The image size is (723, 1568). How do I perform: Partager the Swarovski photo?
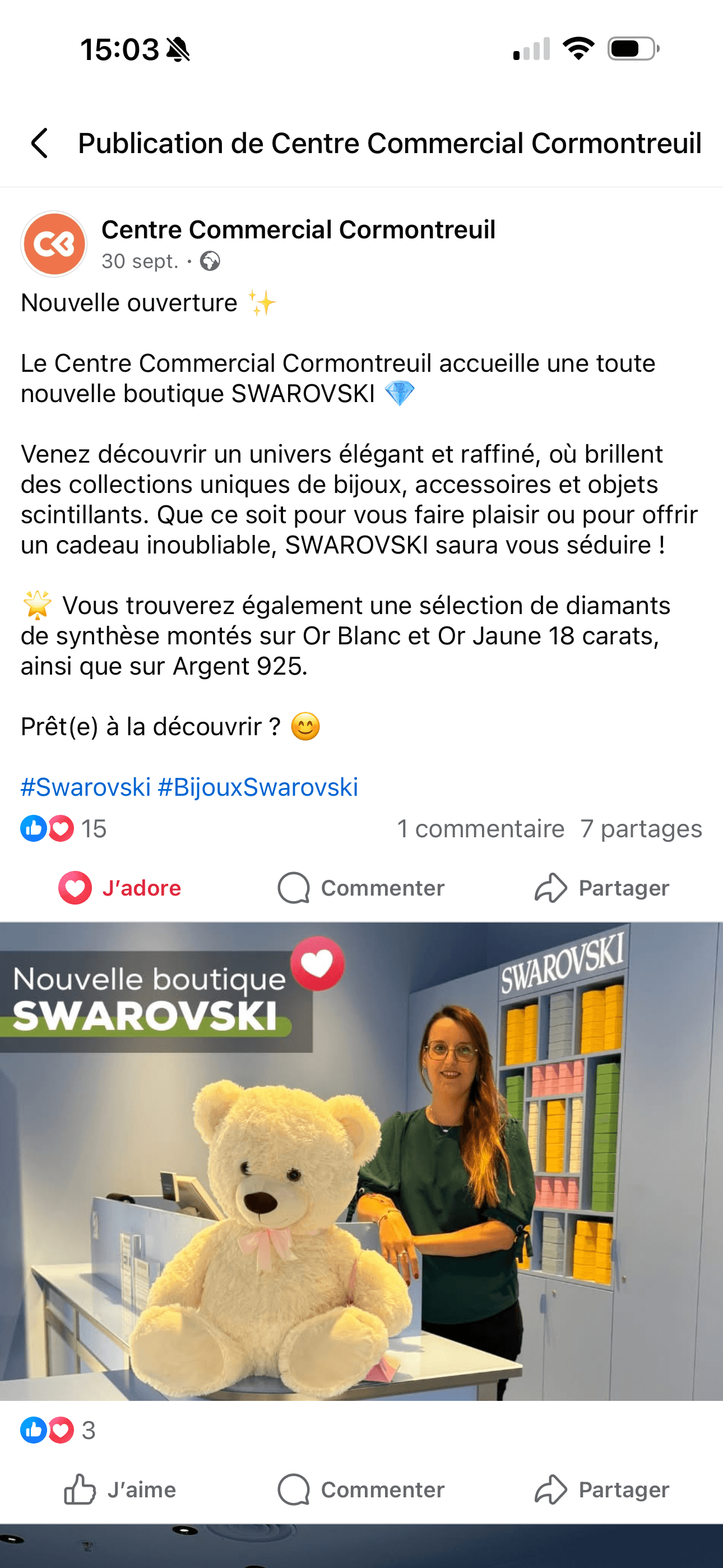pos(602,1489)
